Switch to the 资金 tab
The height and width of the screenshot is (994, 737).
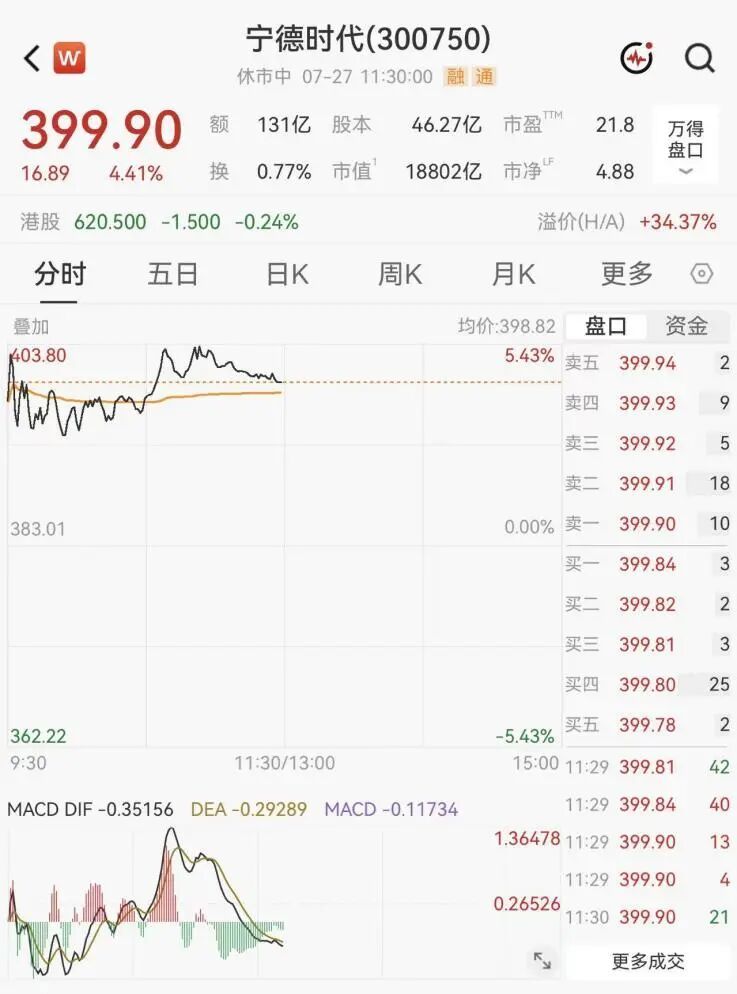click(x=686, y=326)
